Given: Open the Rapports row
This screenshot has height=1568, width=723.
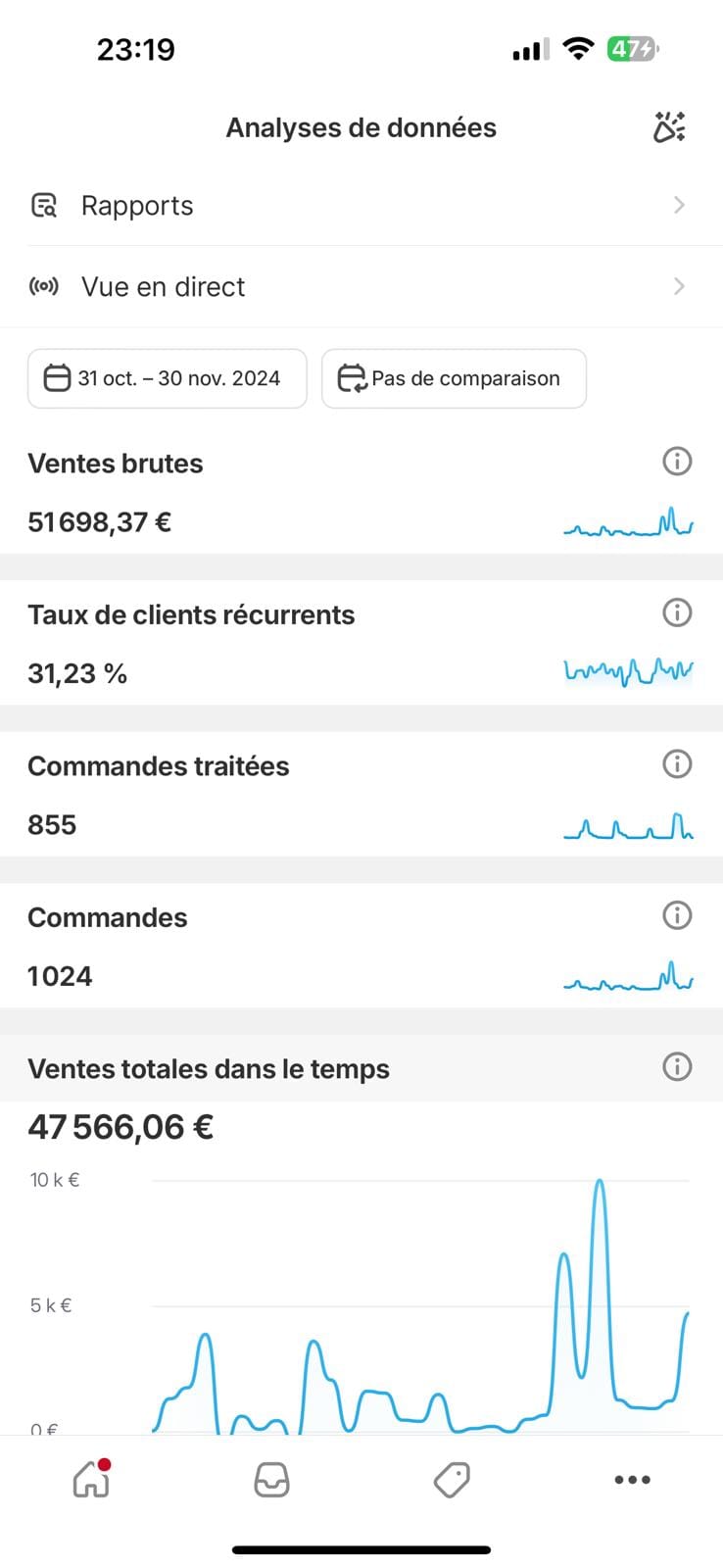Looking at the screenshot, I should coord(361,206).
